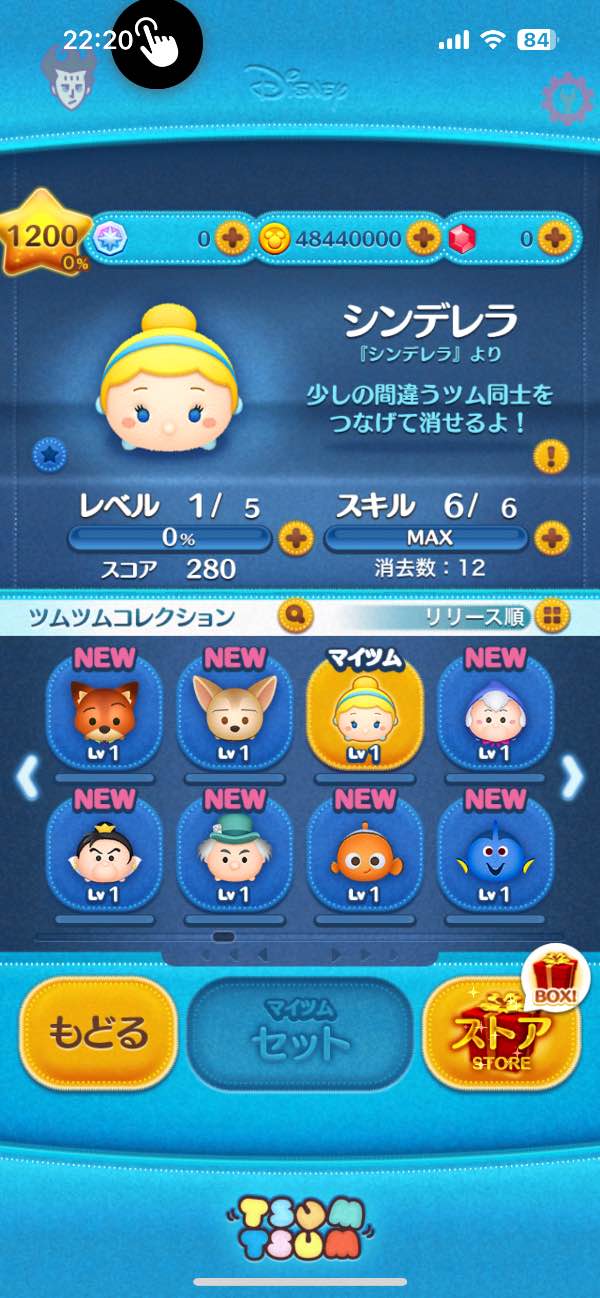Add more coins with the plus button
600x1298 pixels.
pos(424,238)
